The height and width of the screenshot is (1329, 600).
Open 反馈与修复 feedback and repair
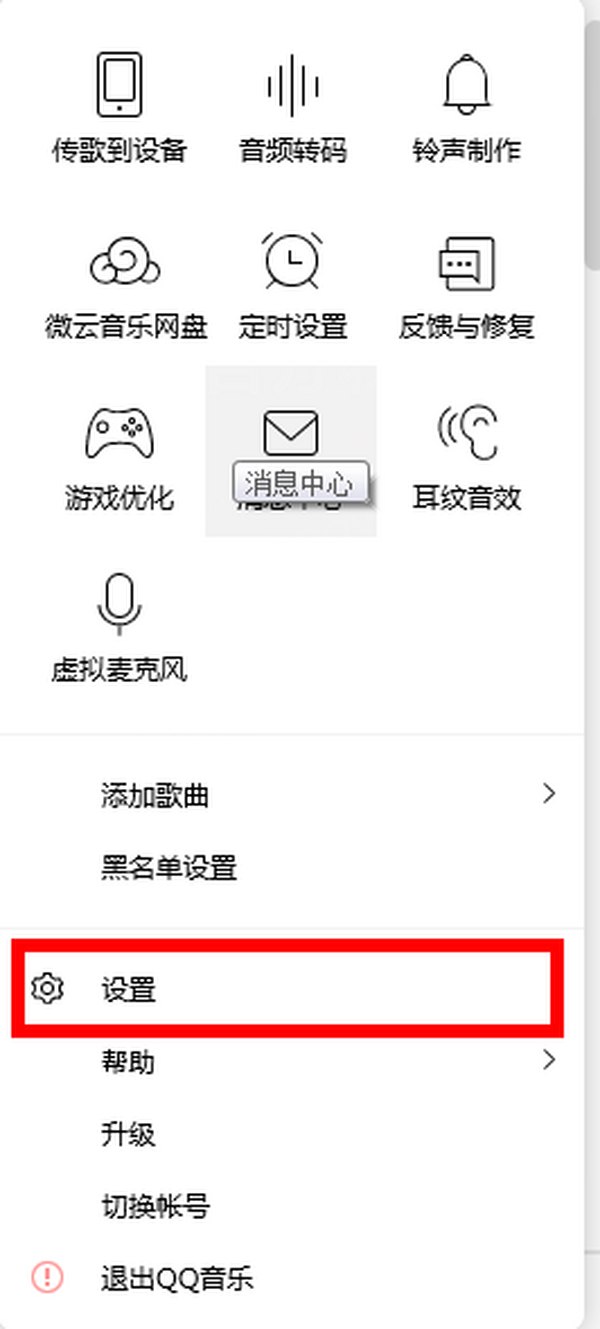click(466, 283)
